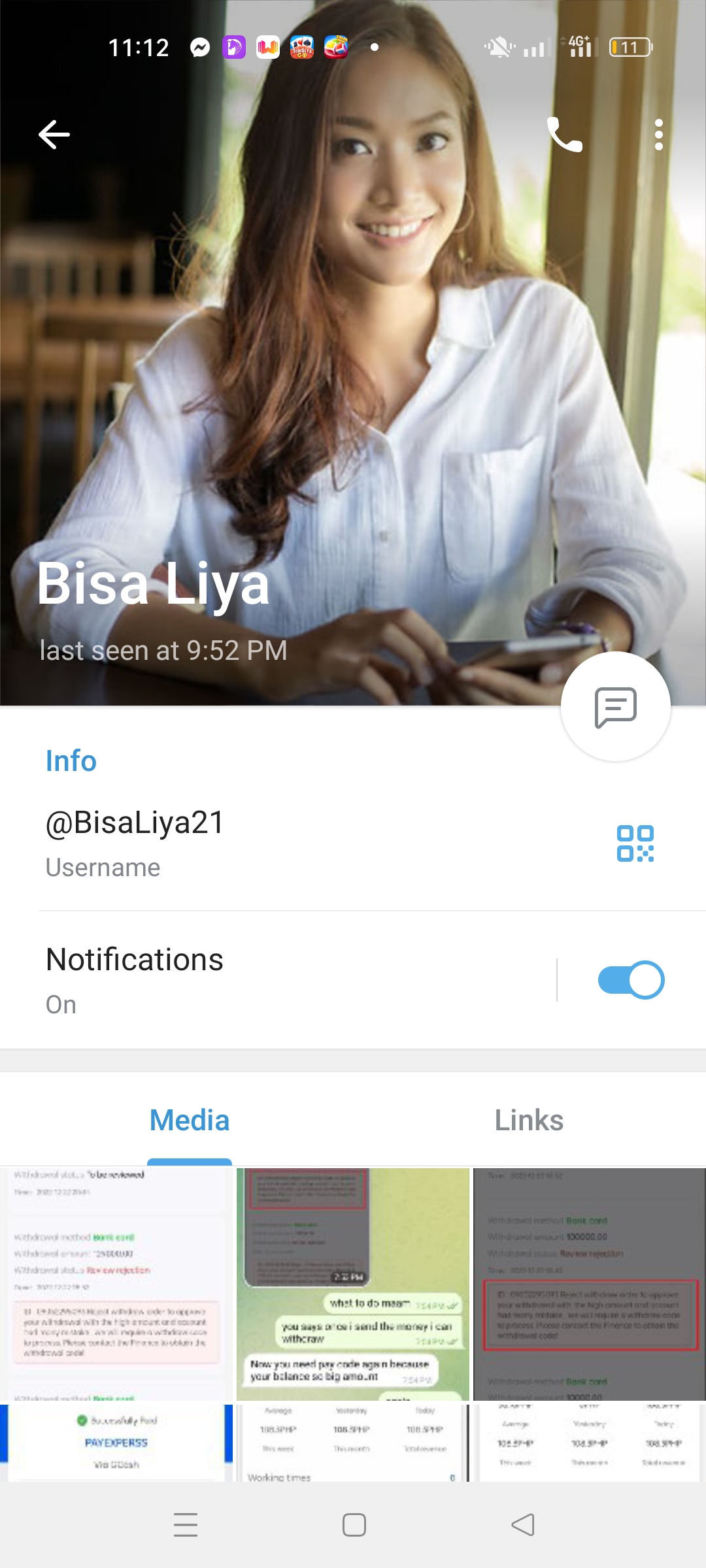Viewport: 706px width, 1568px height.
Task: Open the Notifications settings row
Action: [x=261, y=980]
